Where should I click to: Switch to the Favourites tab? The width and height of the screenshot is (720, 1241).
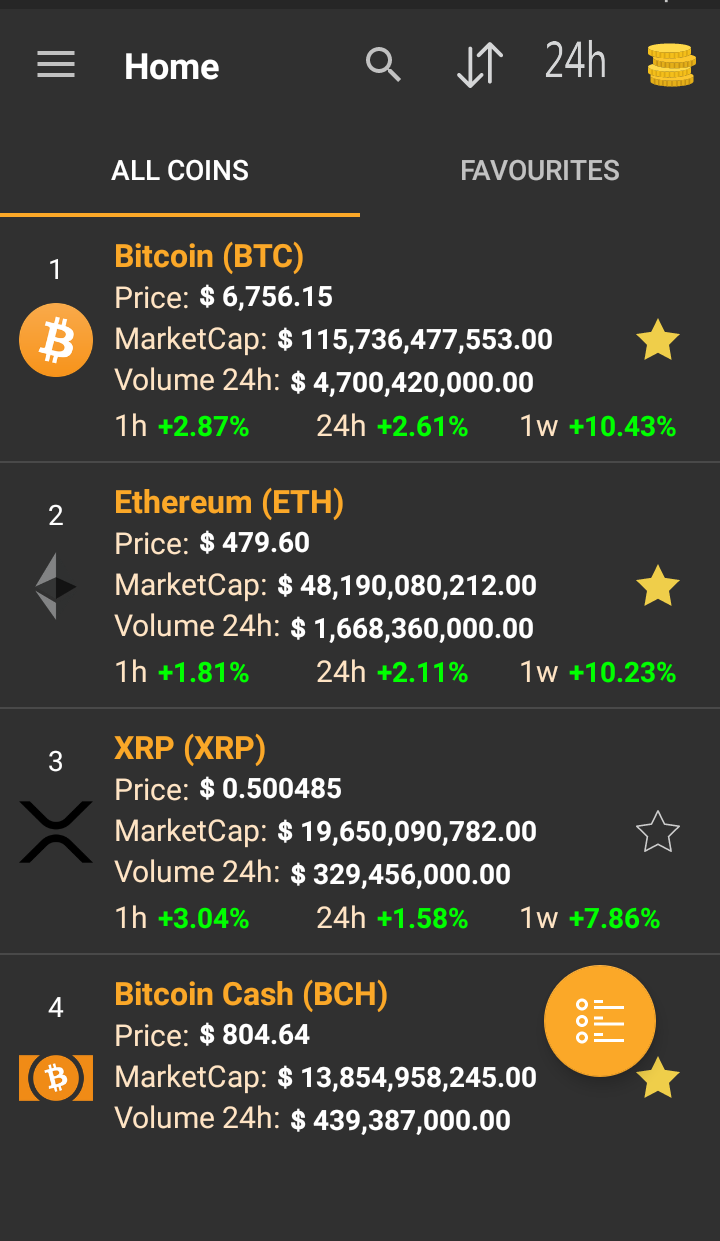540,171
